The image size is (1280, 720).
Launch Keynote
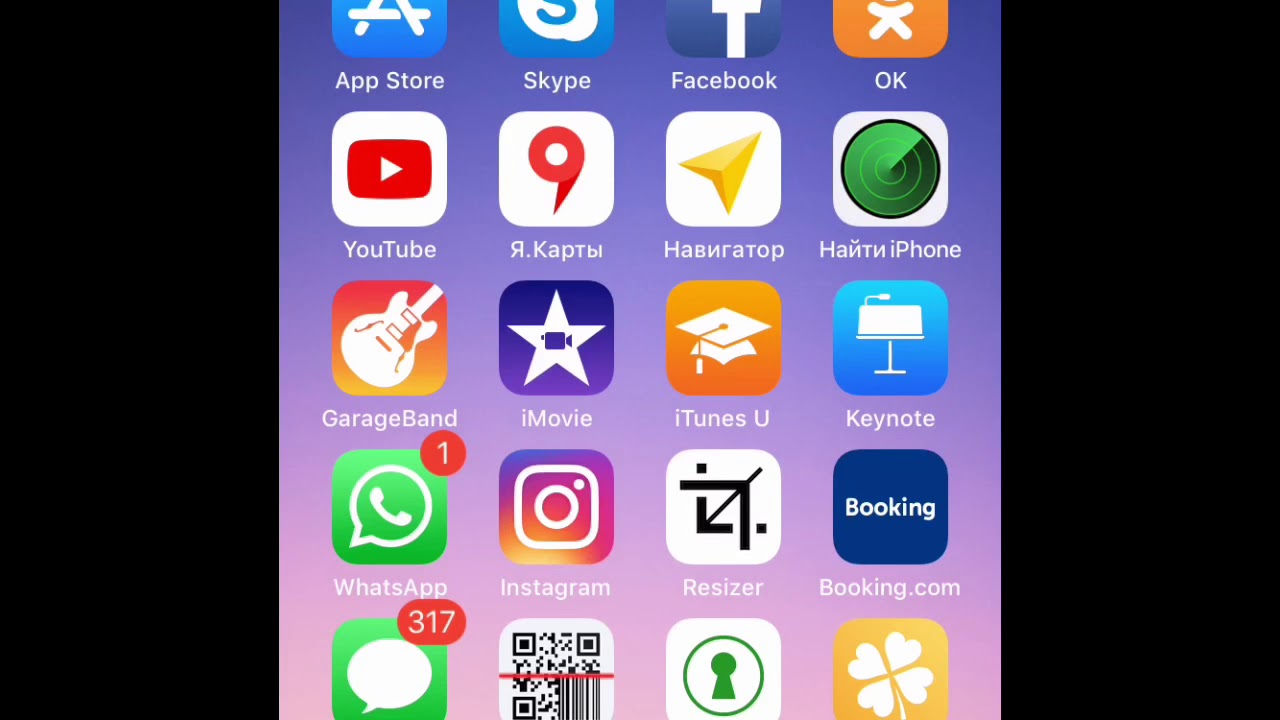890,338
